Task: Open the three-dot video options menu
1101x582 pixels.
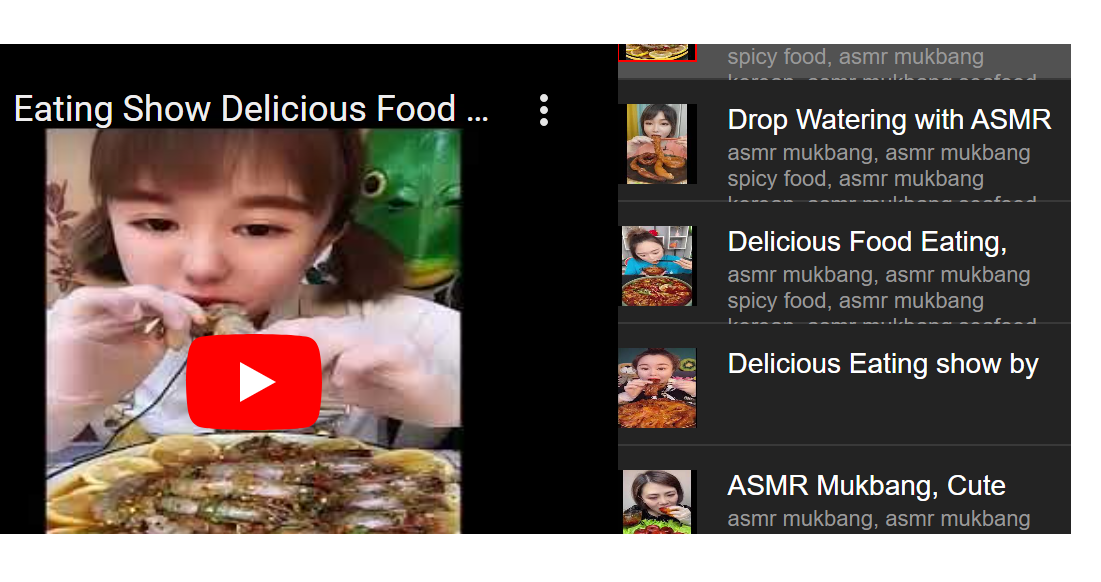Action: 543,110
